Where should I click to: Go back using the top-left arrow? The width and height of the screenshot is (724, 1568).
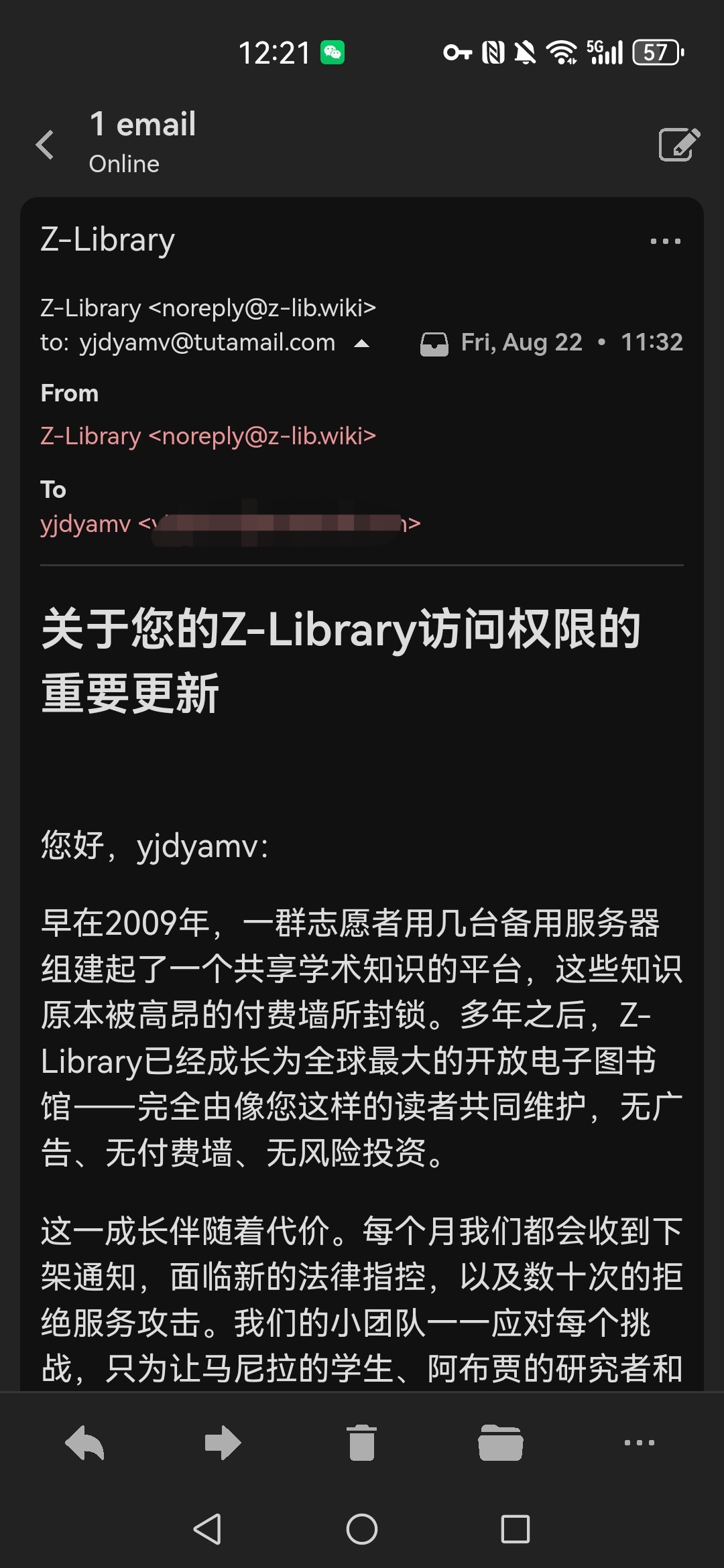coord(45,144)
